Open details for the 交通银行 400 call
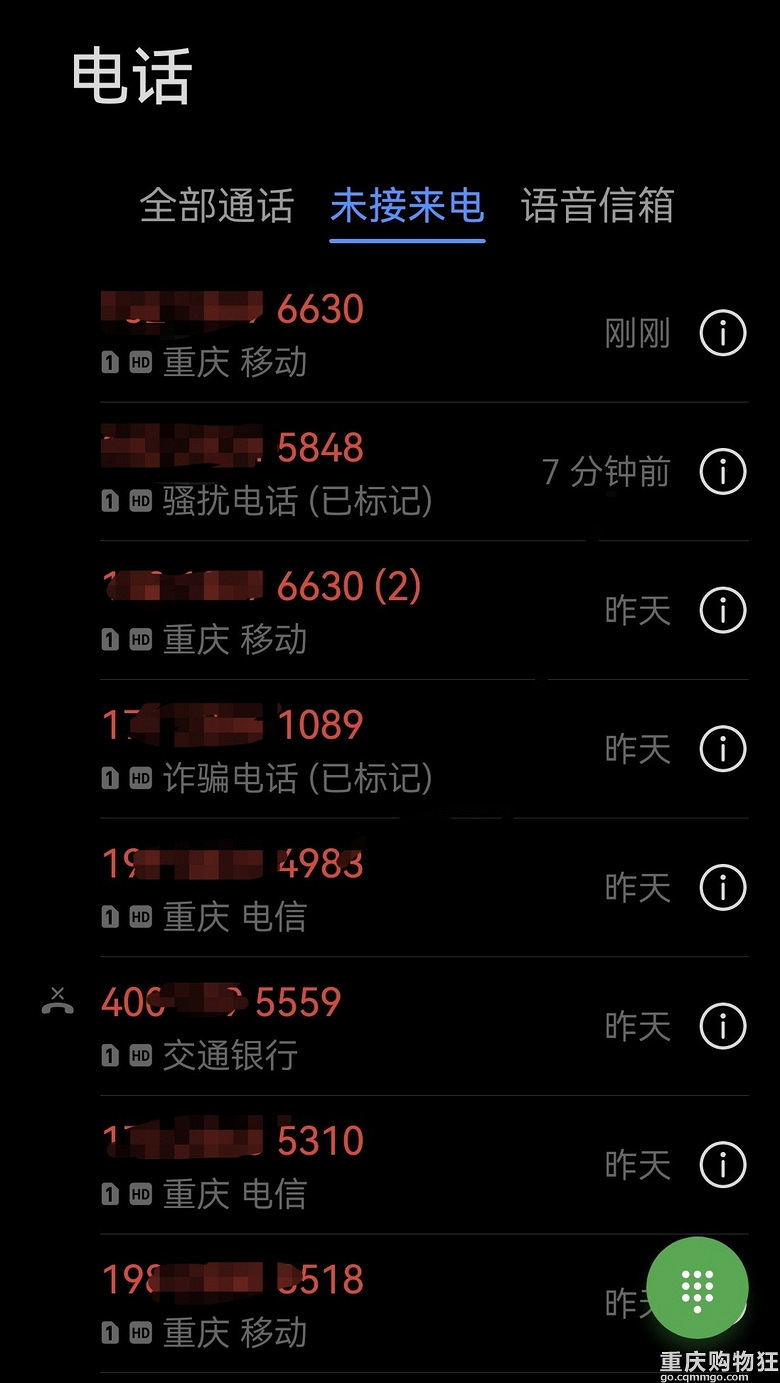The height and width of the screenshot is (1383, 780). point(722,1025)
